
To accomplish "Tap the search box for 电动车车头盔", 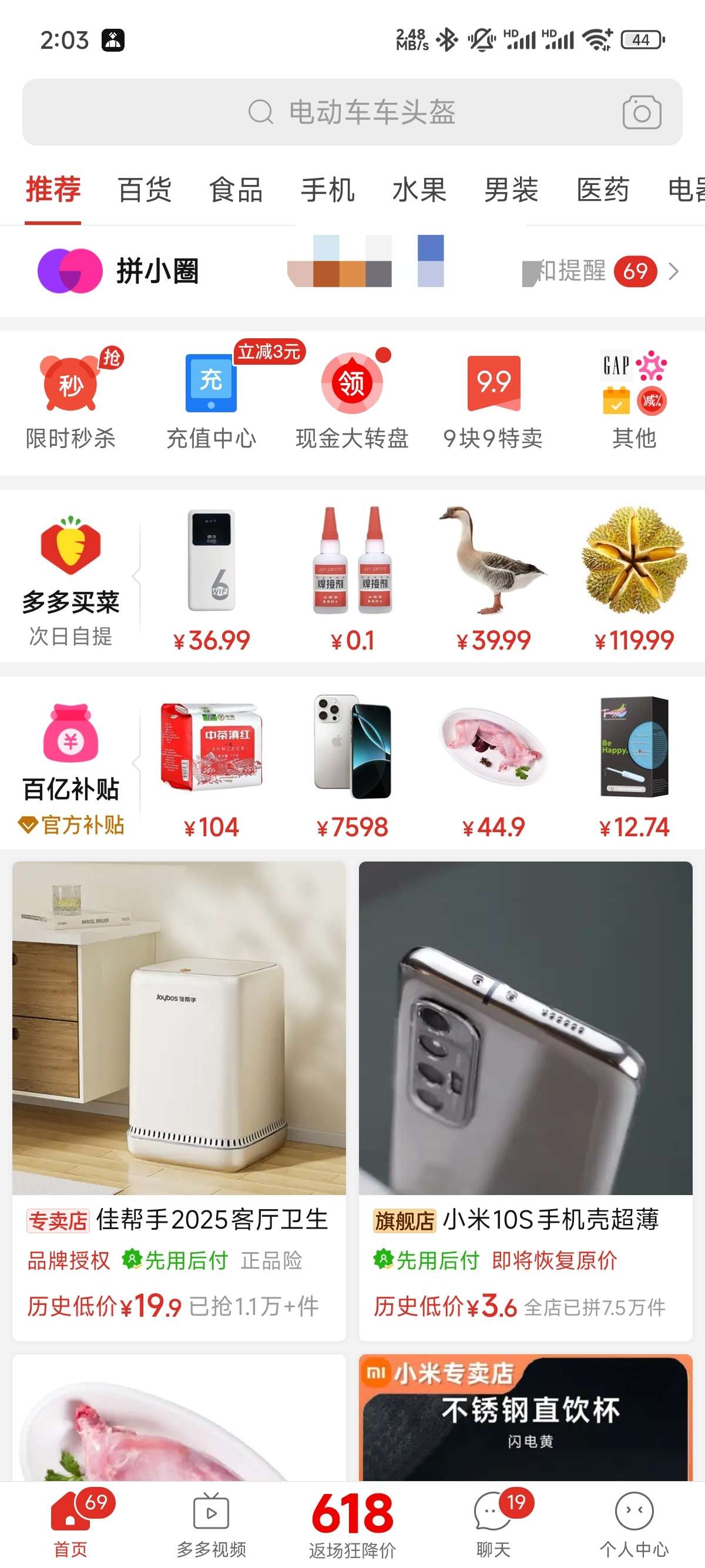I will [x=352, y=112].
